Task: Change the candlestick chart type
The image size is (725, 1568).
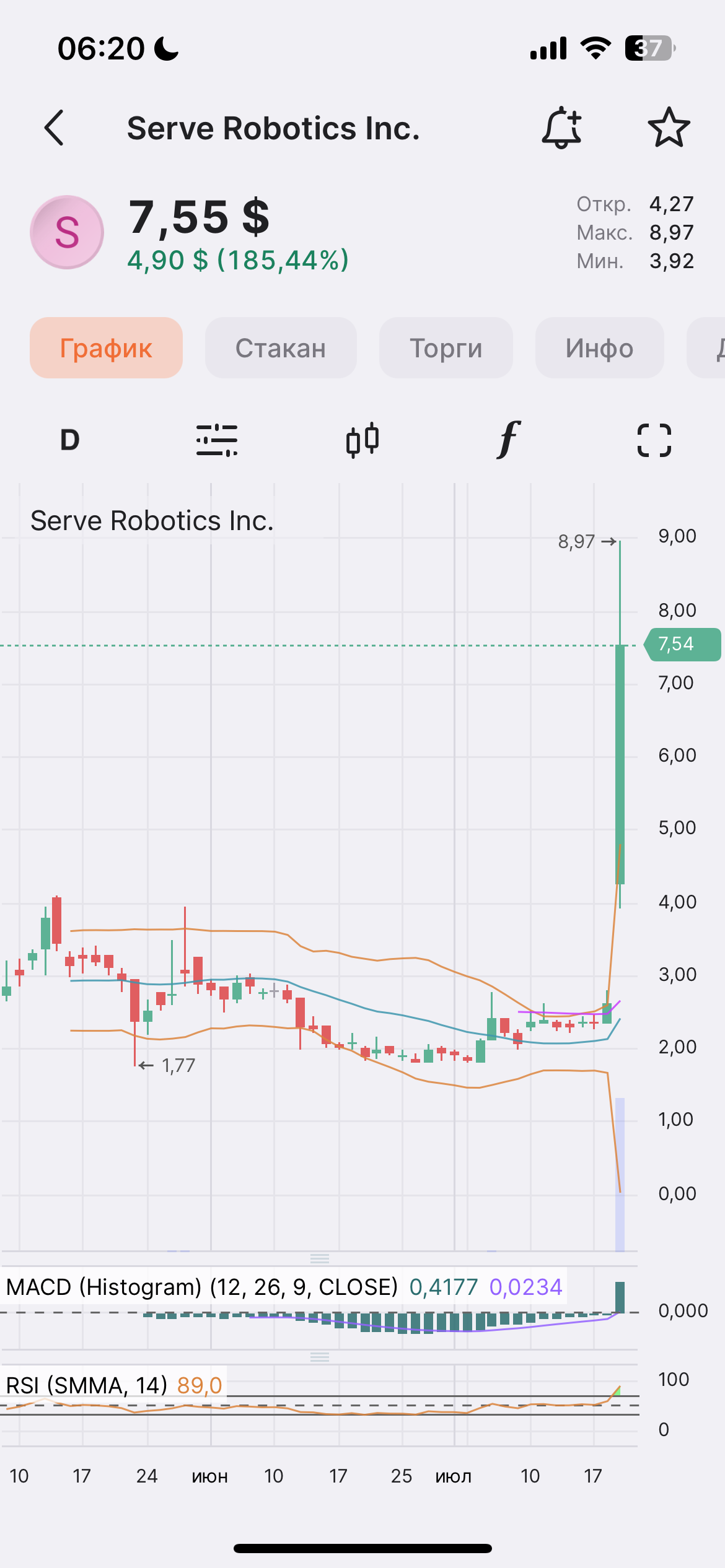Action: click(x=362, y=440)
